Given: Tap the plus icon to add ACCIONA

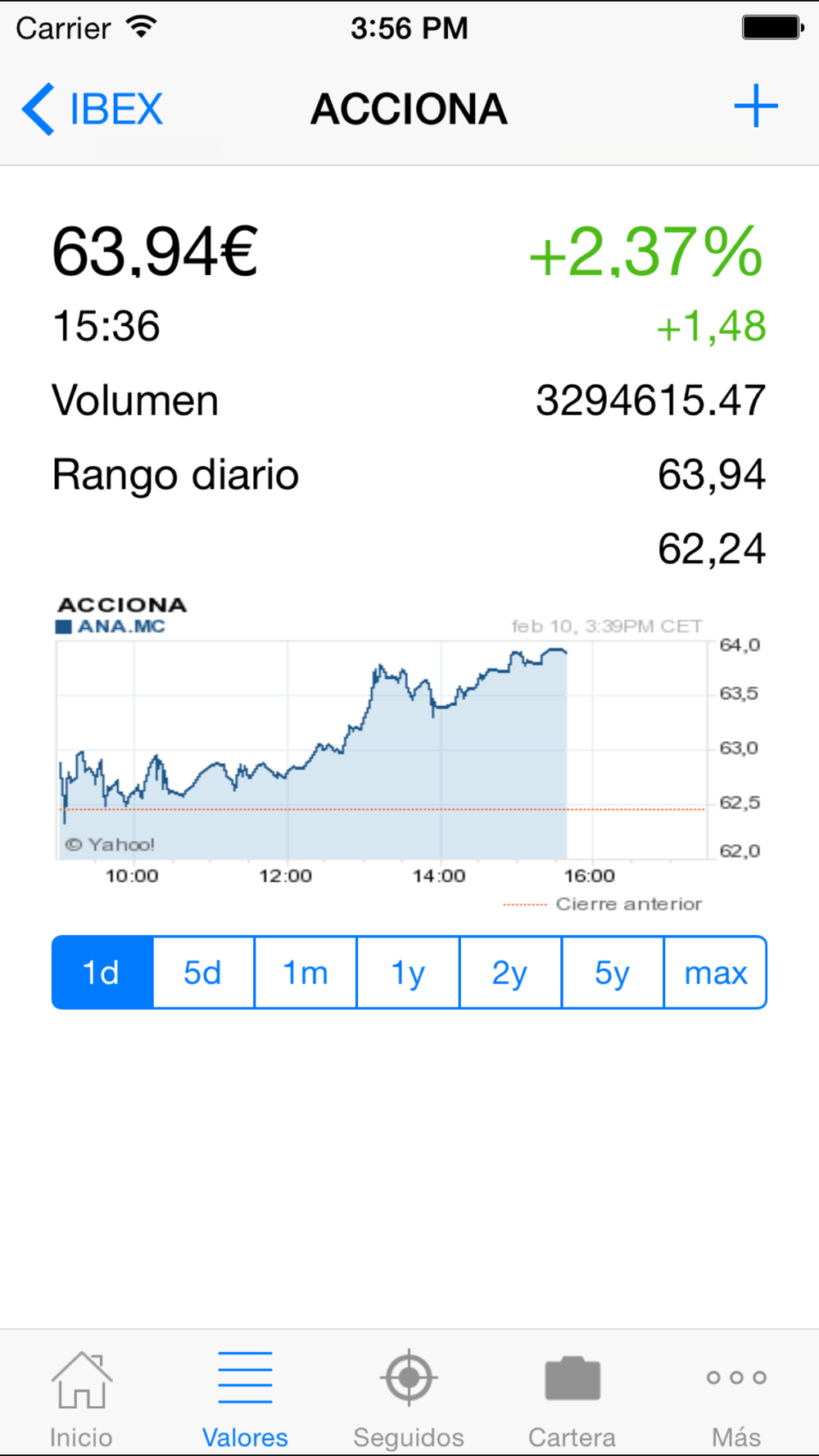Looking at the screenshot, I should pyautogui.click(x=755, y=106).
